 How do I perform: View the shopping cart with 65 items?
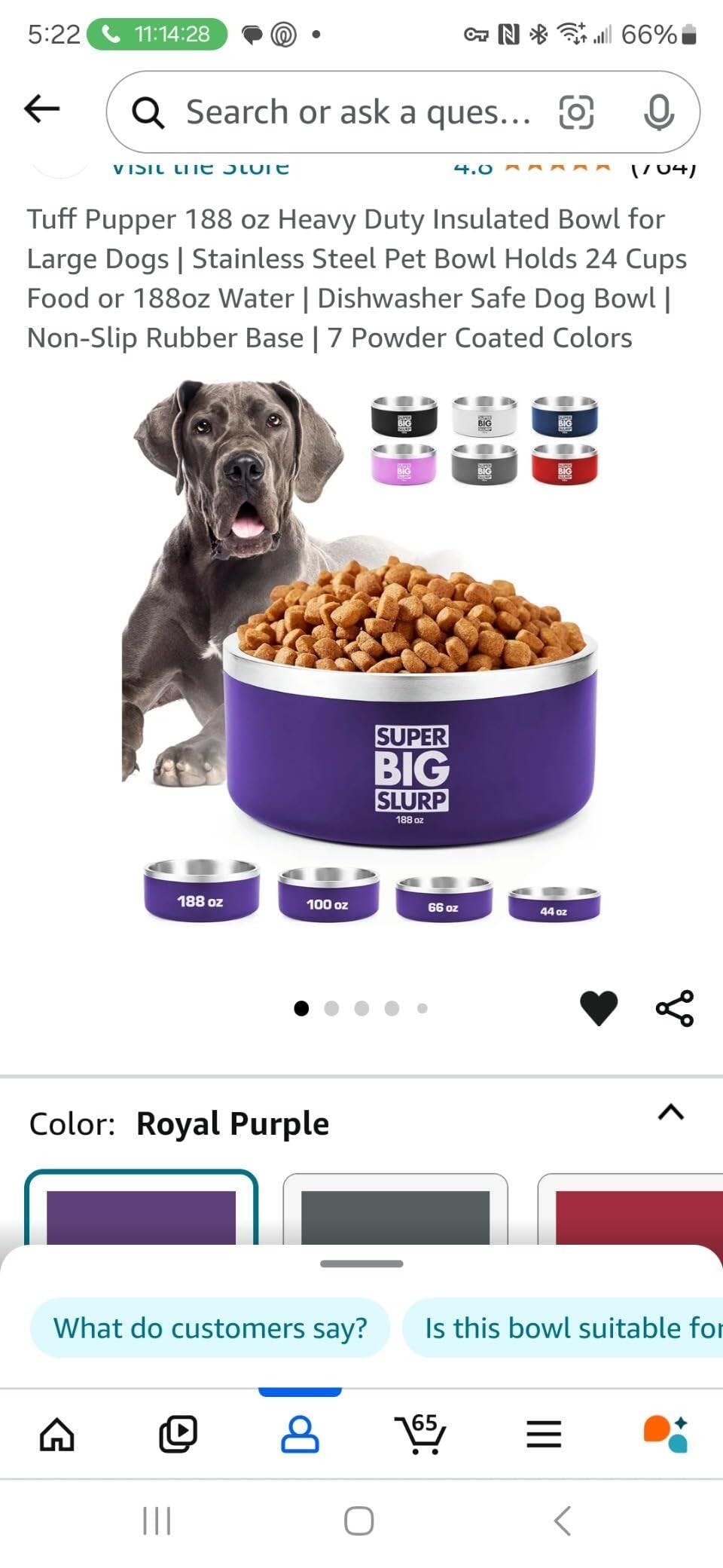(x=421, y=1432)
